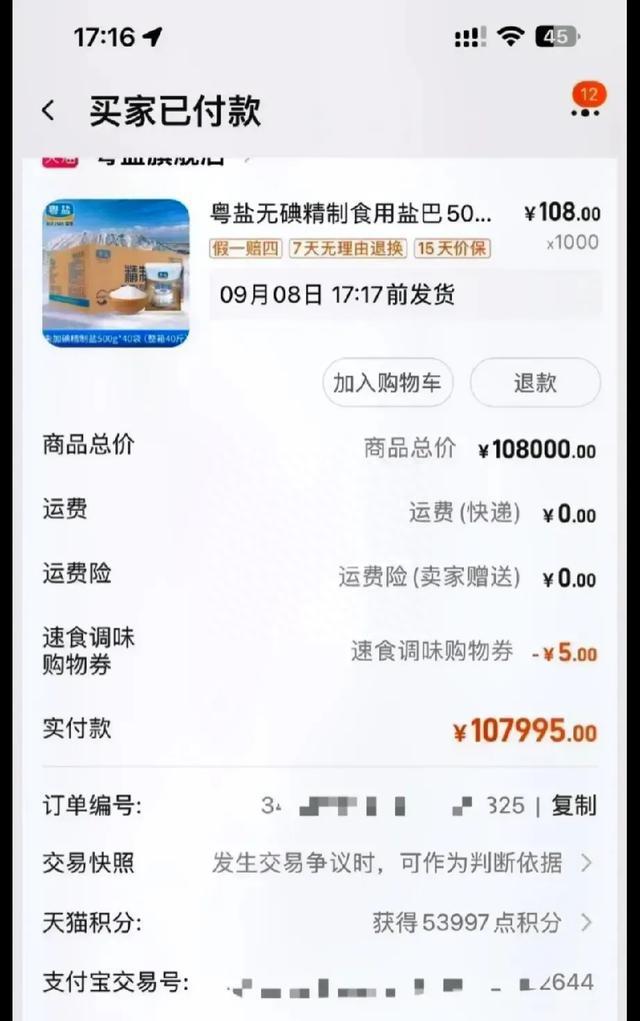Copy the order number with 复制
640x1021 pixels.
[x=574, y=806]
